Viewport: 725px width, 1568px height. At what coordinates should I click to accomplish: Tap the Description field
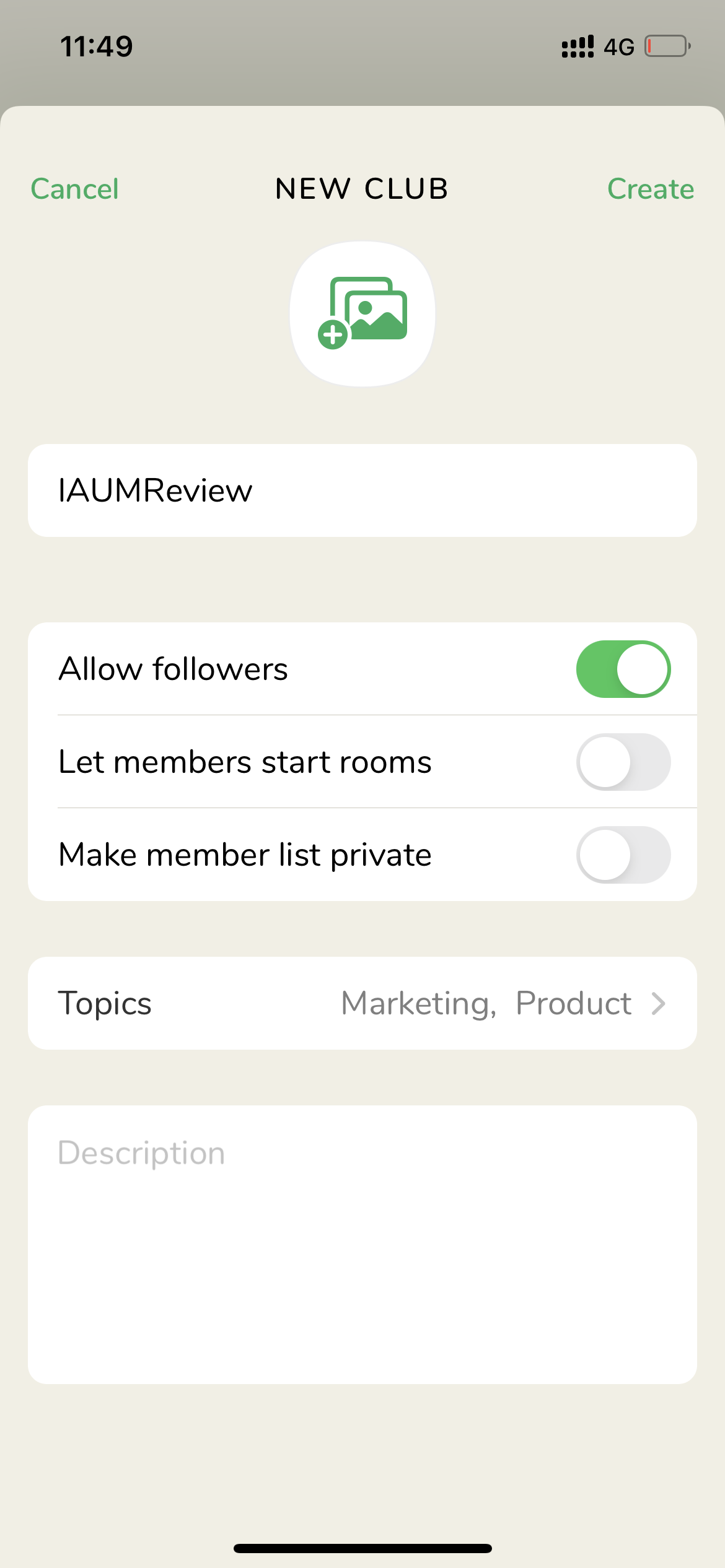coord(362,1245)
